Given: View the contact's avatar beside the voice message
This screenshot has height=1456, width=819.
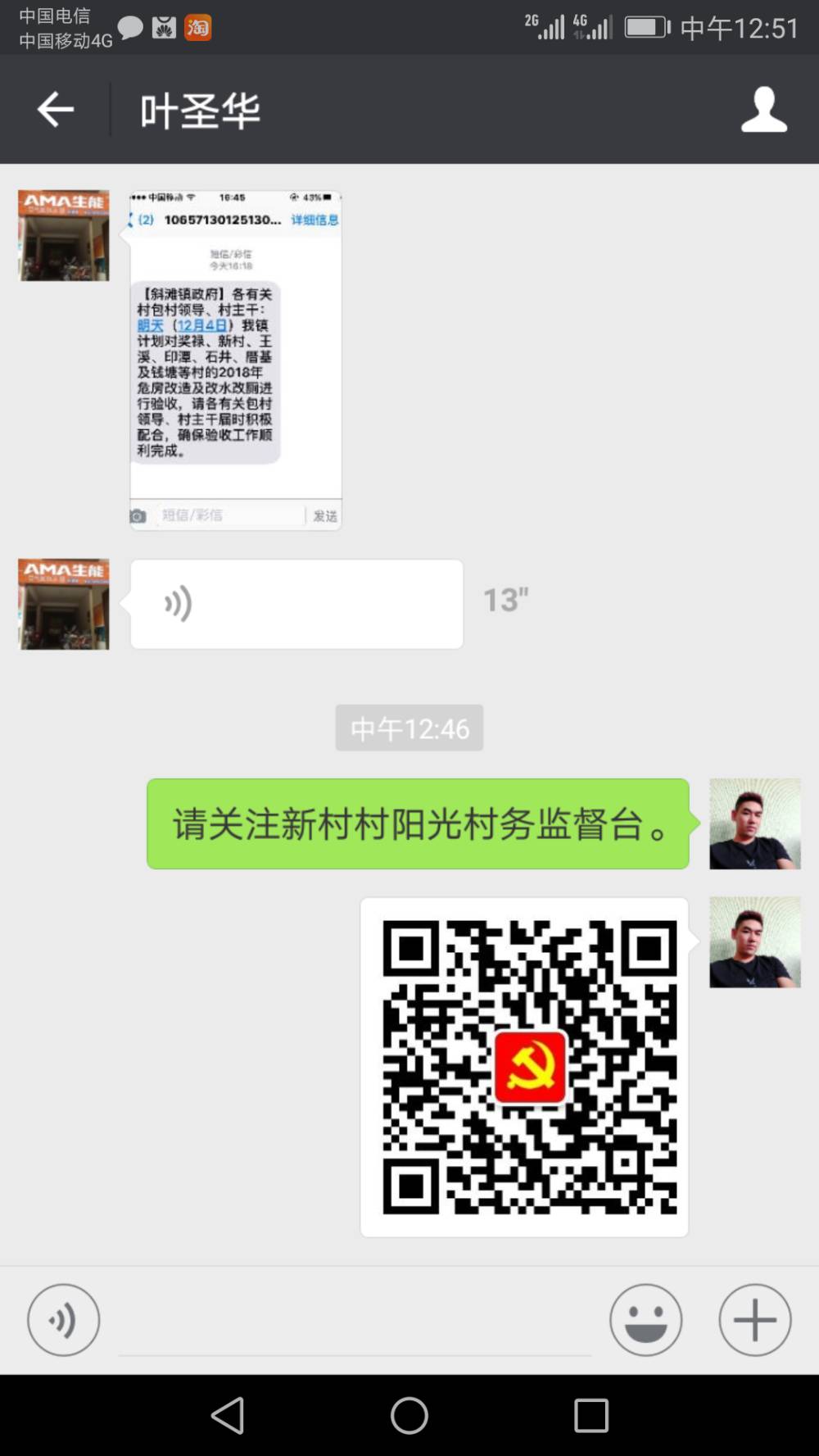Looking at the screenshot, I should tap(64, 605).
